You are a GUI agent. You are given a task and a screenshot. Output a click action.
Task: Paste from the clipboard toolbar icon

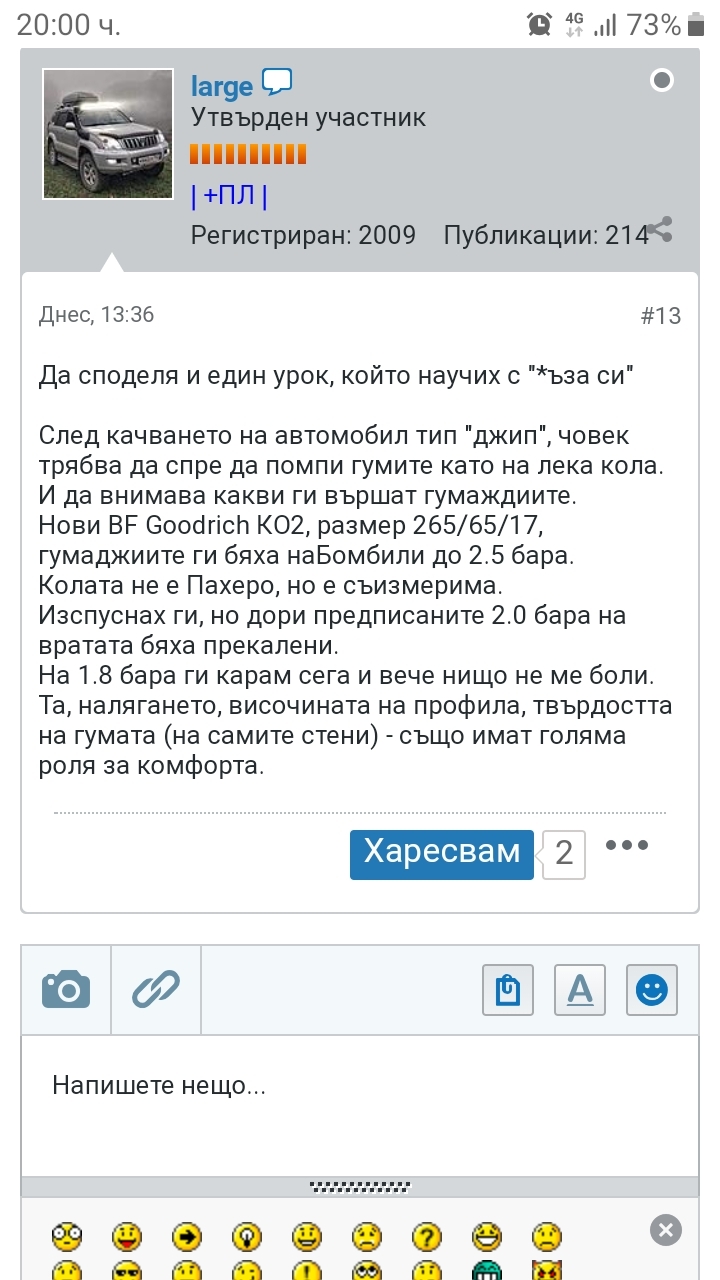point(508,990)
